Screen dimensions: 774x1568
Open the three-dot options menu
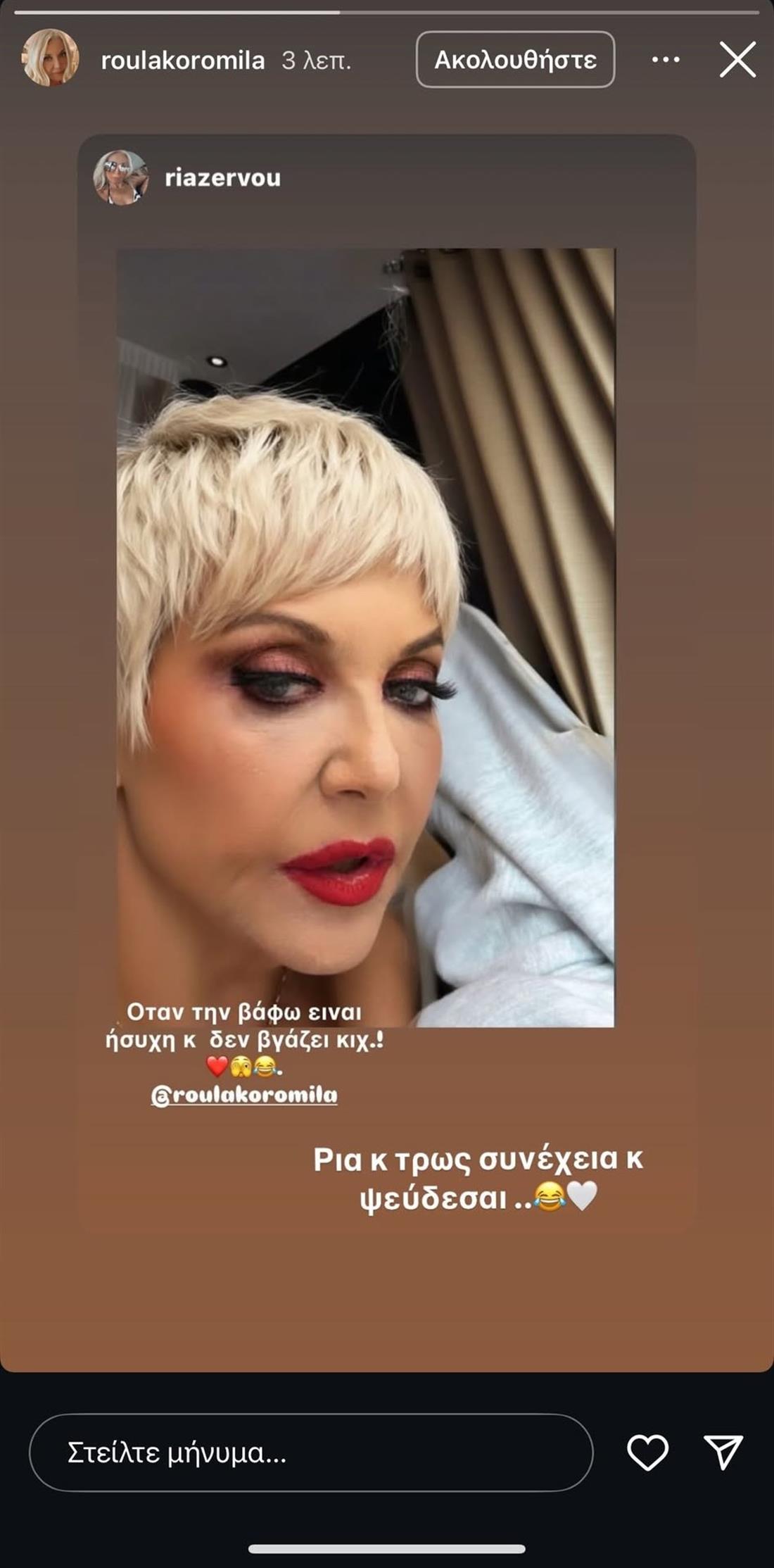[665, 60]
